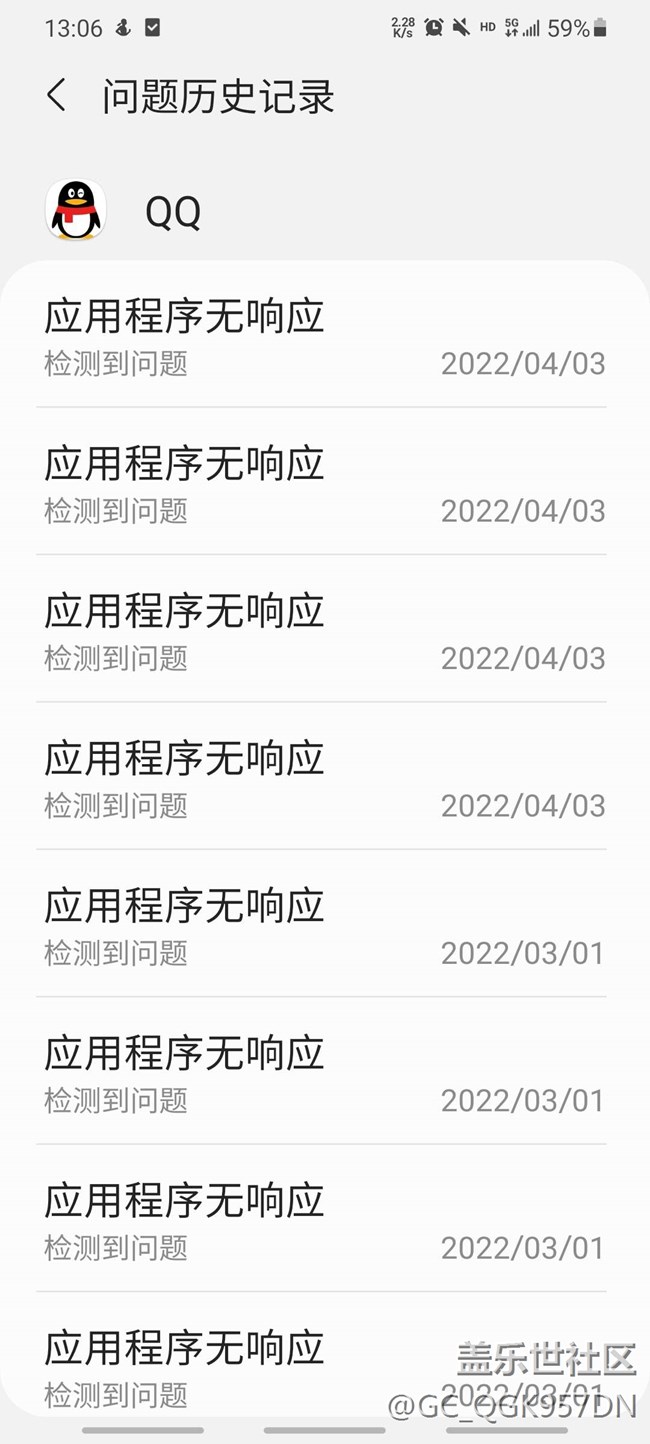Go back from the issue history page
Viewport: 650px width, 1444px height.
[x=57, y=97]
